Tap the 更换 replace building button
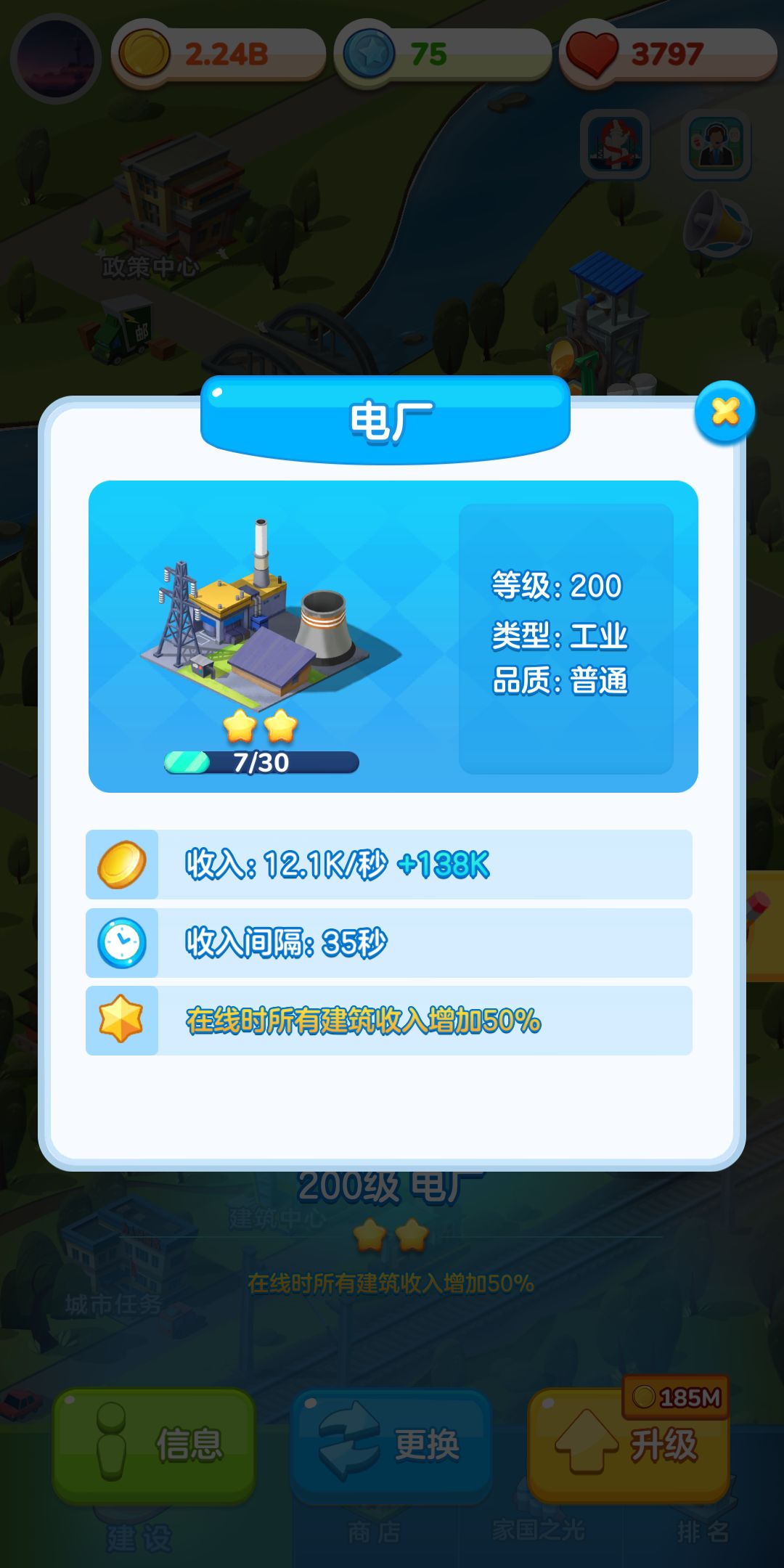The height and width of the screenshot is (1568, 784). (x=391, y=1443)
